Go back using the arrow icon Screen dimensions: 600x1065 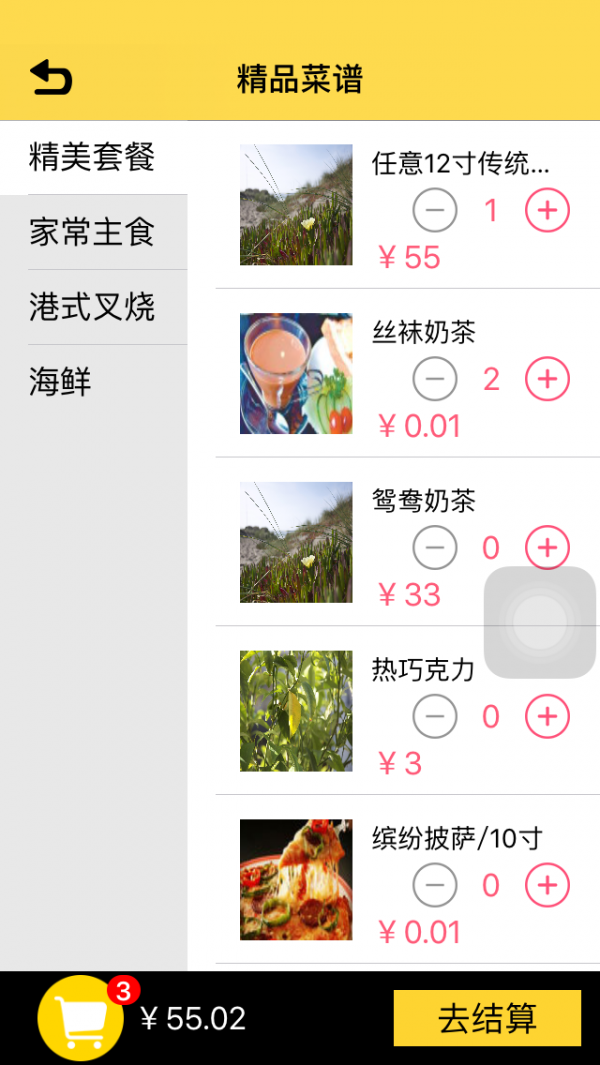tap(51, 78)
